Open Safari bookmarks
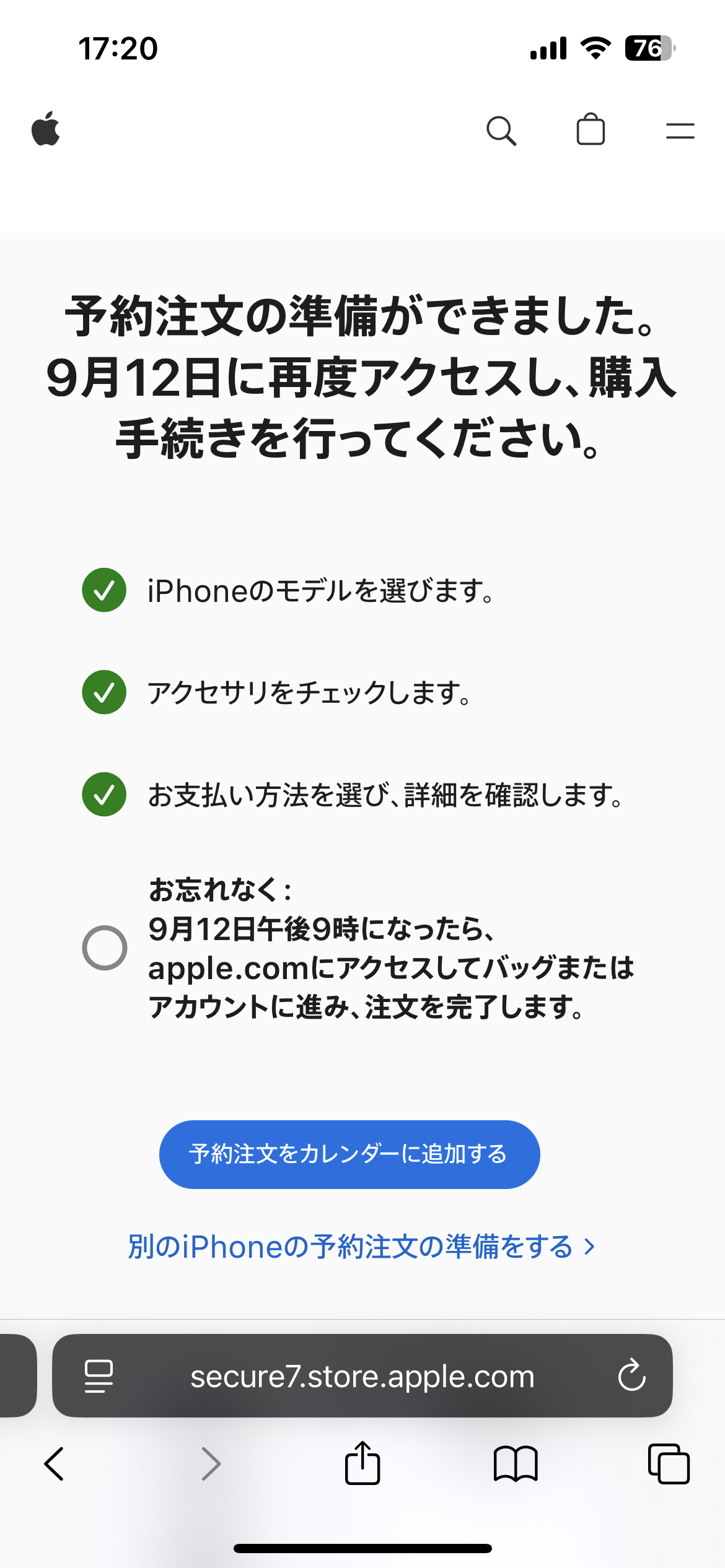 pos(515,1464)
